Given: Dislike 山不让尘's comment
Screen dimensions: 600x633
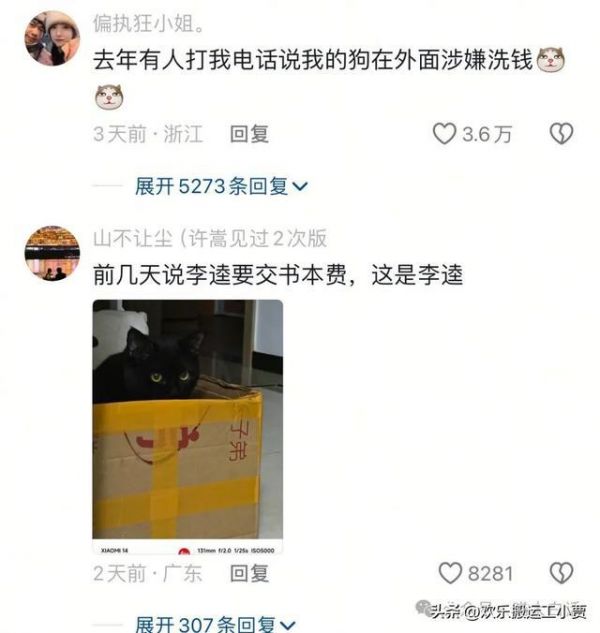Looking at the screenshot, I should 561,572.
